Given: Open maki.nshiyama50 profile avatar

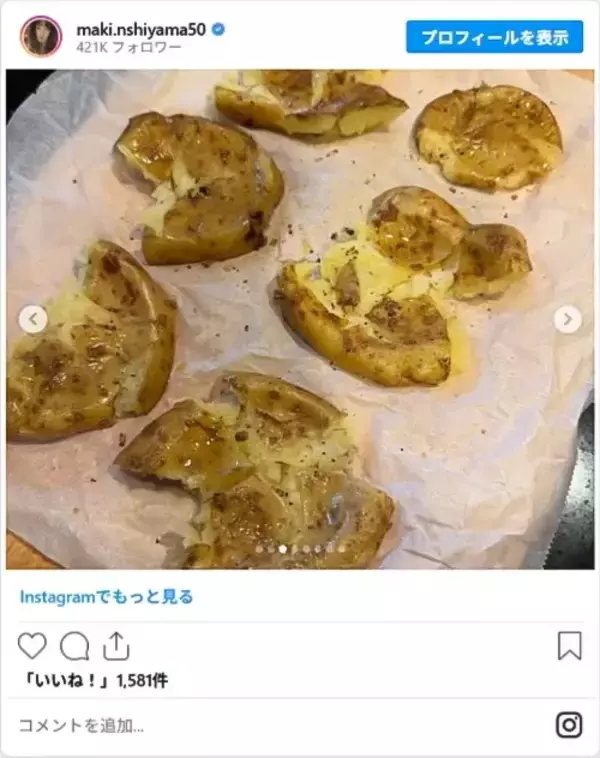Looking at the screenshot, I should [x=40, y=36].
